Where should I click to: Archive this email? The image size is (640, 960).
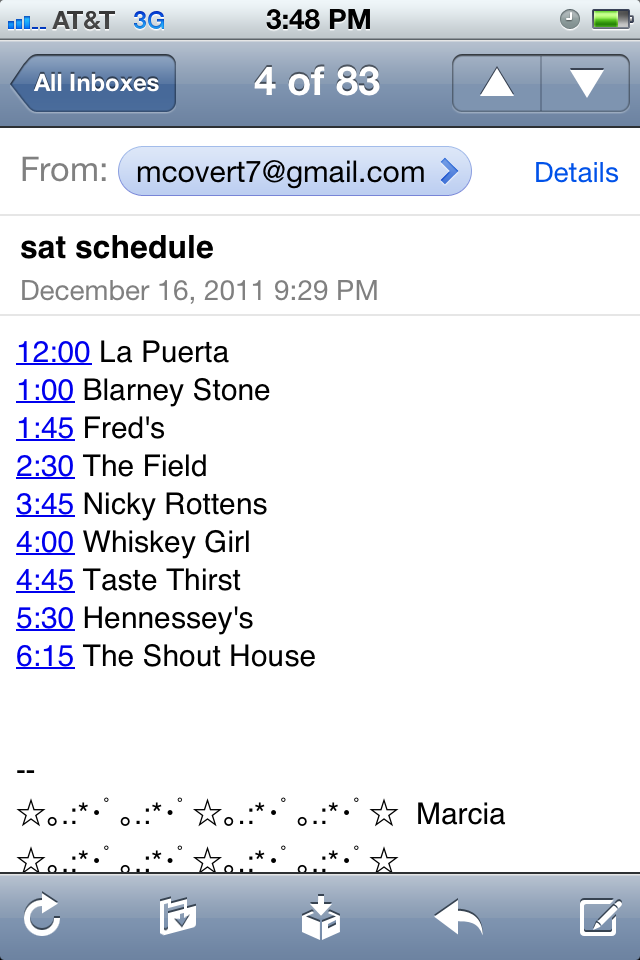click(x=320, y=916)
